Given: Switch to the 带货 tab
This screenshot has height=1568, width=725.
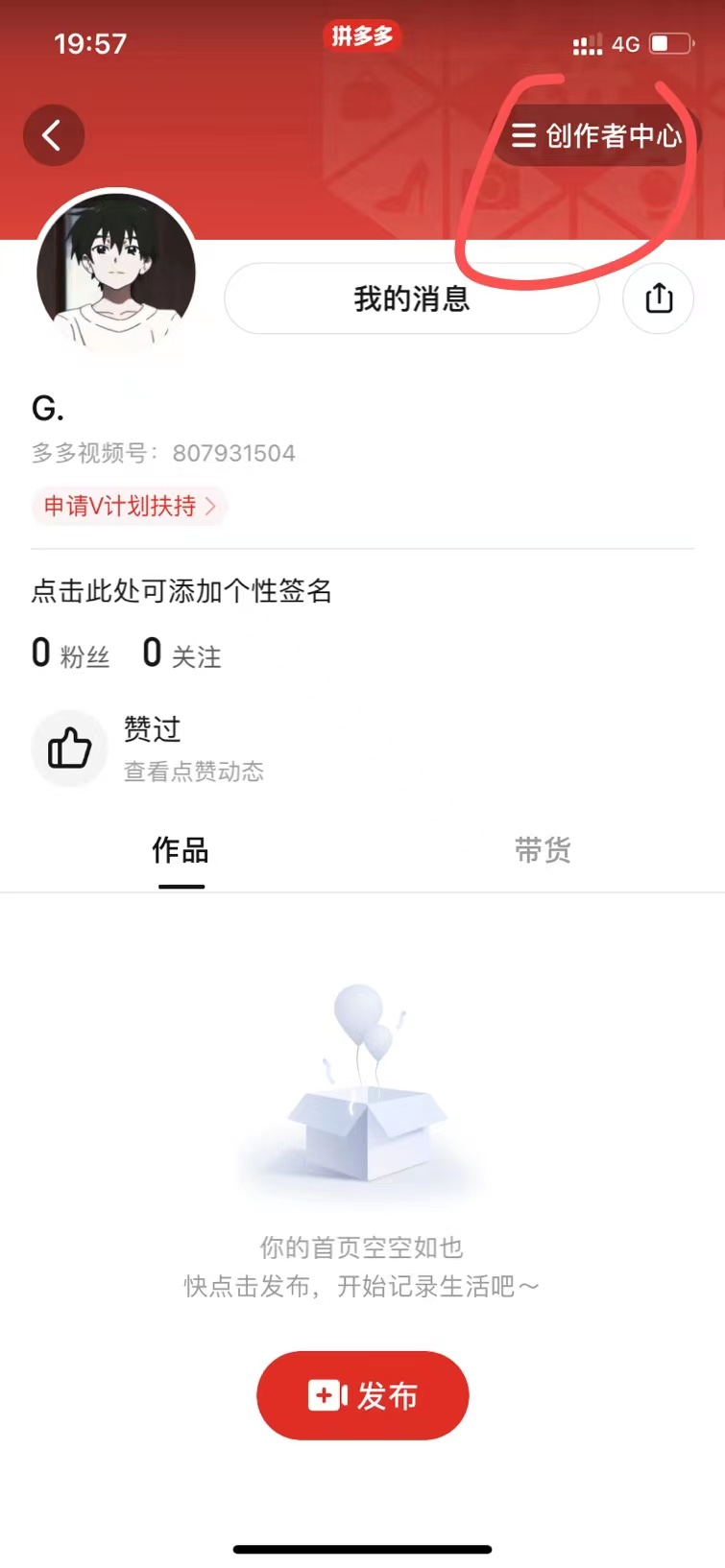Looking at the screenshot, I should [542, 850].
